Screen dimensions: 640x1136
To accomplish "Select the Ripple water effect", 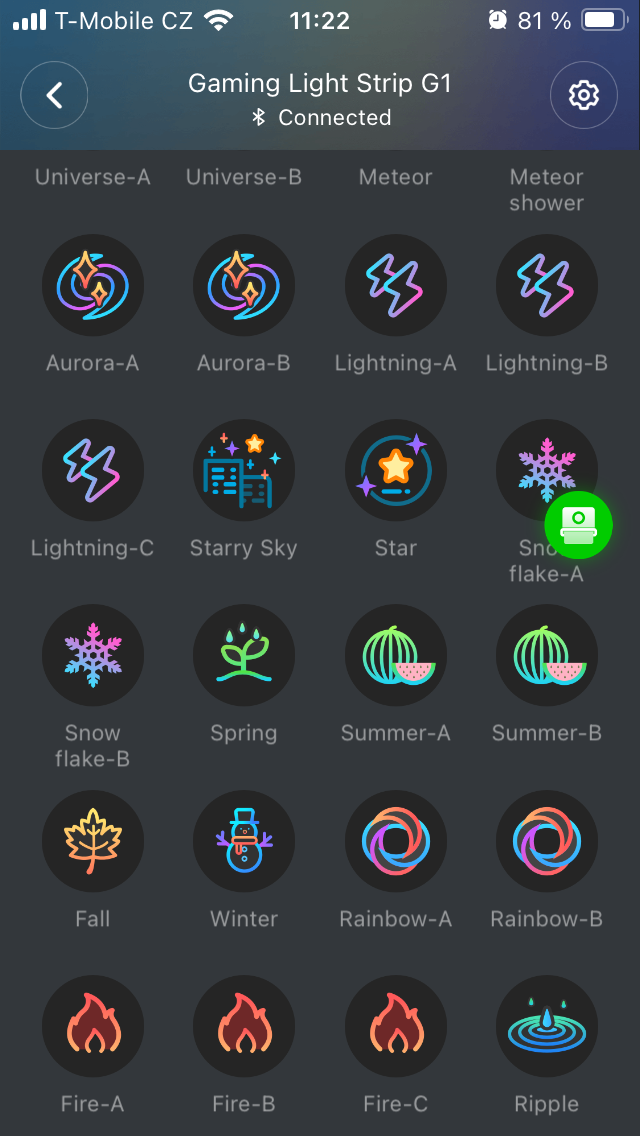I will pyautogui.click(x=547, y=1026).
